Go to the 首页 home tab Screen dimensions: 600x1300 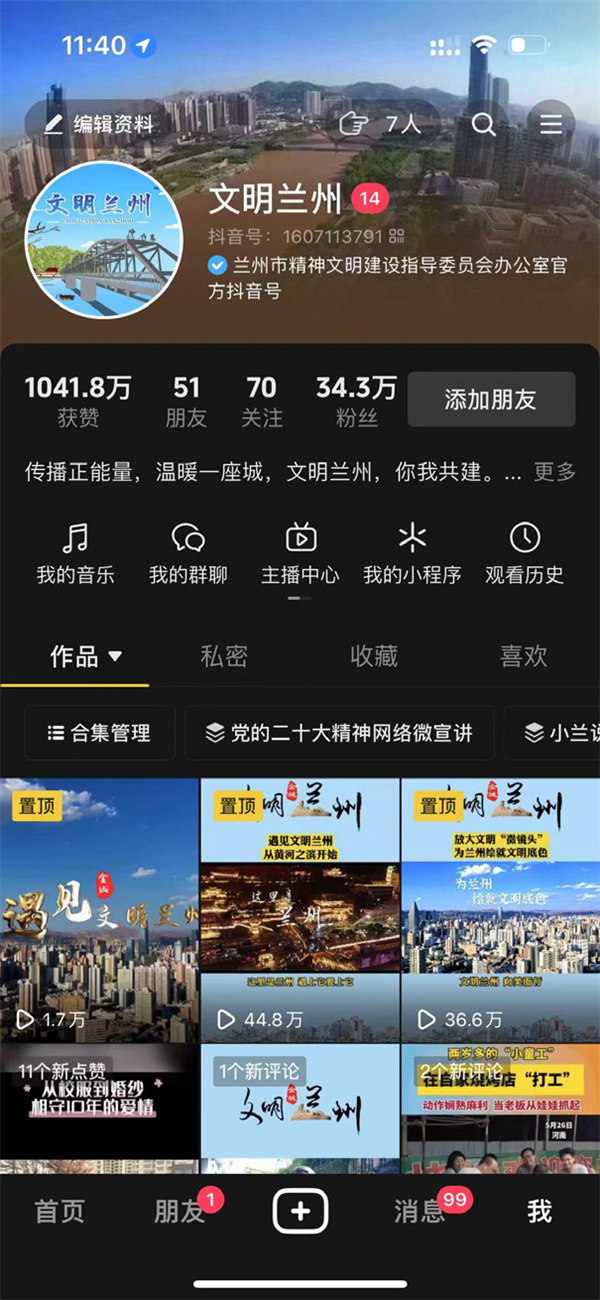coord(60,1212)
